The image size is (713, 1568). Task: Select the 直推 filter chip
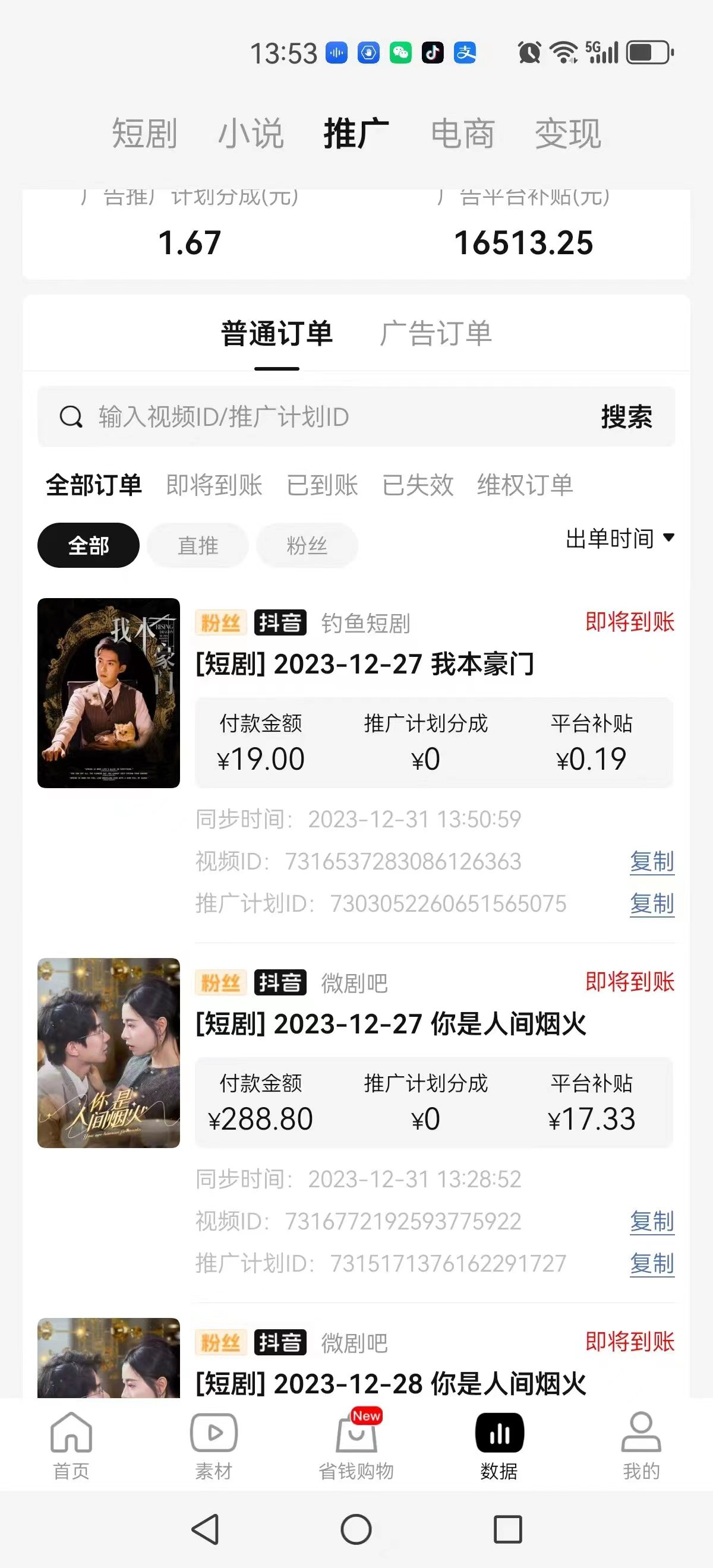tap(198, 545)
